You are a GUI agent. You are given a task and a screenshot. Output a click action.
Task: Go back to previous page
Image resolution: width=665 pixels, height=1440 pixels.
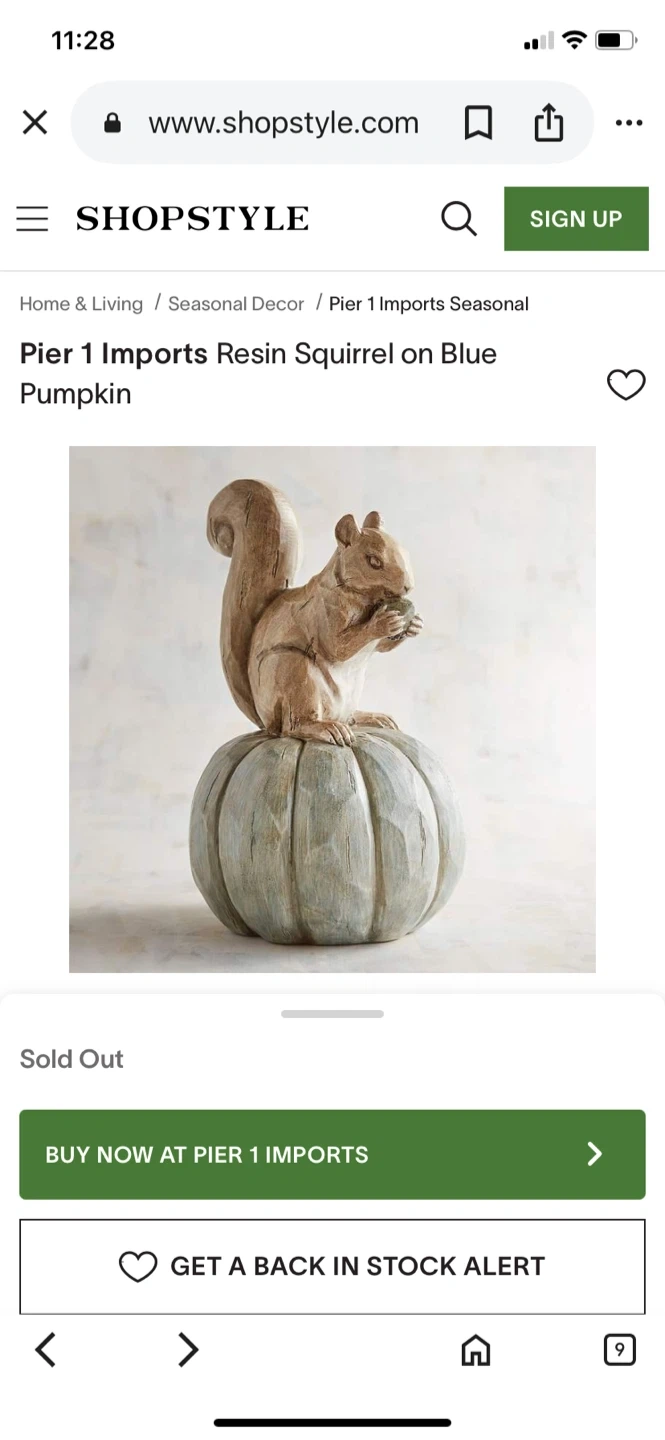pos(45,1350)
